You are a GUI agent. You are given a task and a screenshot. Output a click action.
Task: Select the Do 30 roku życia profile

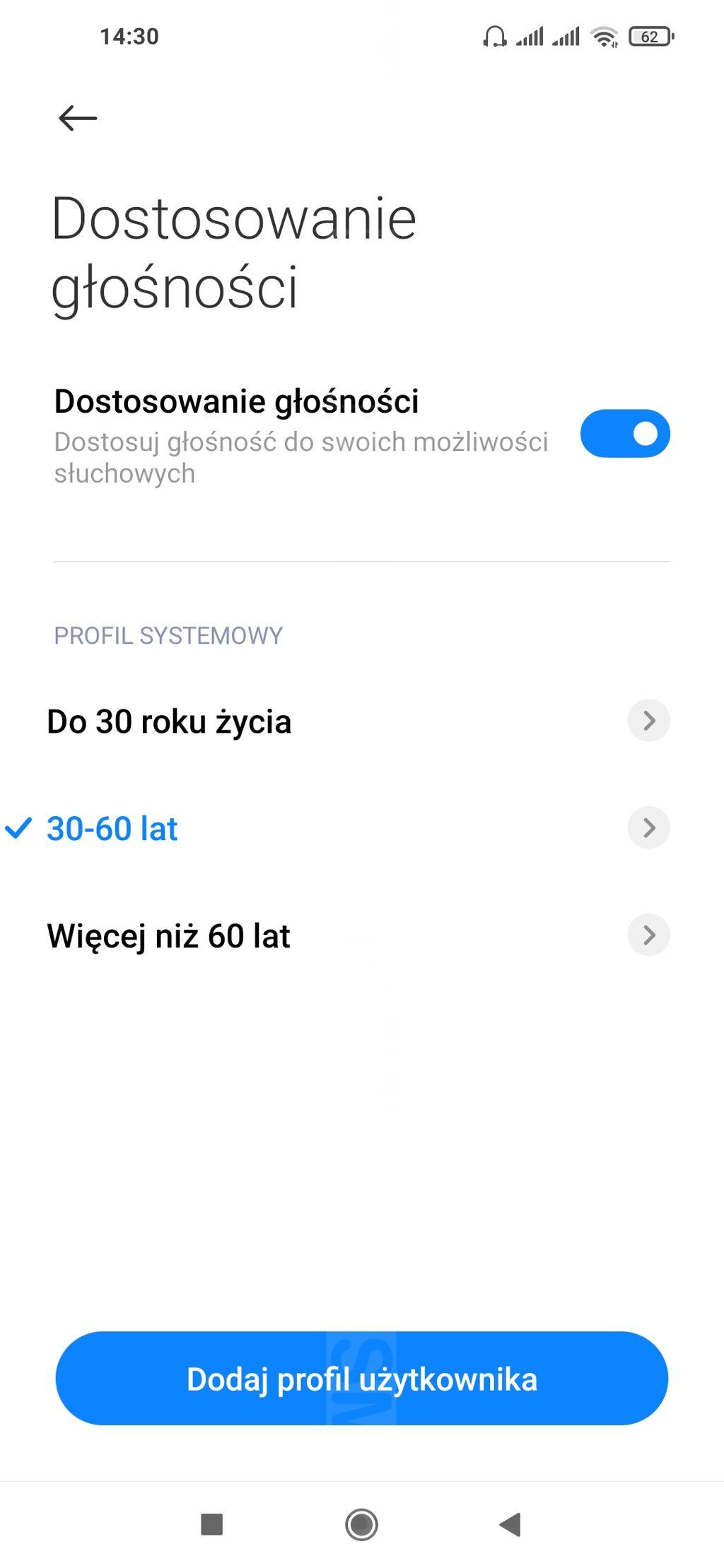tap(170, 721)
